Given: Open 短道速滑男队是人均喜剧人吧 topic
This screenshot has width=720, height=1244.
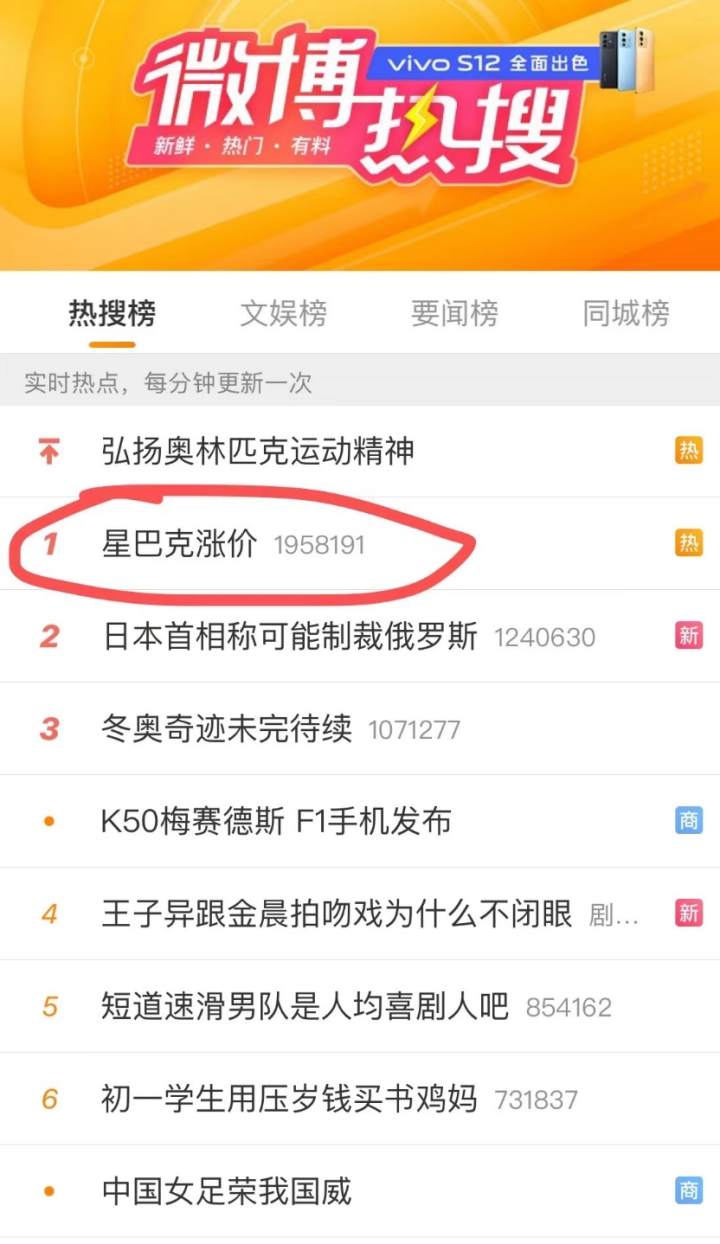Looking at the screenshot, I should click(x=360, y=1006).
